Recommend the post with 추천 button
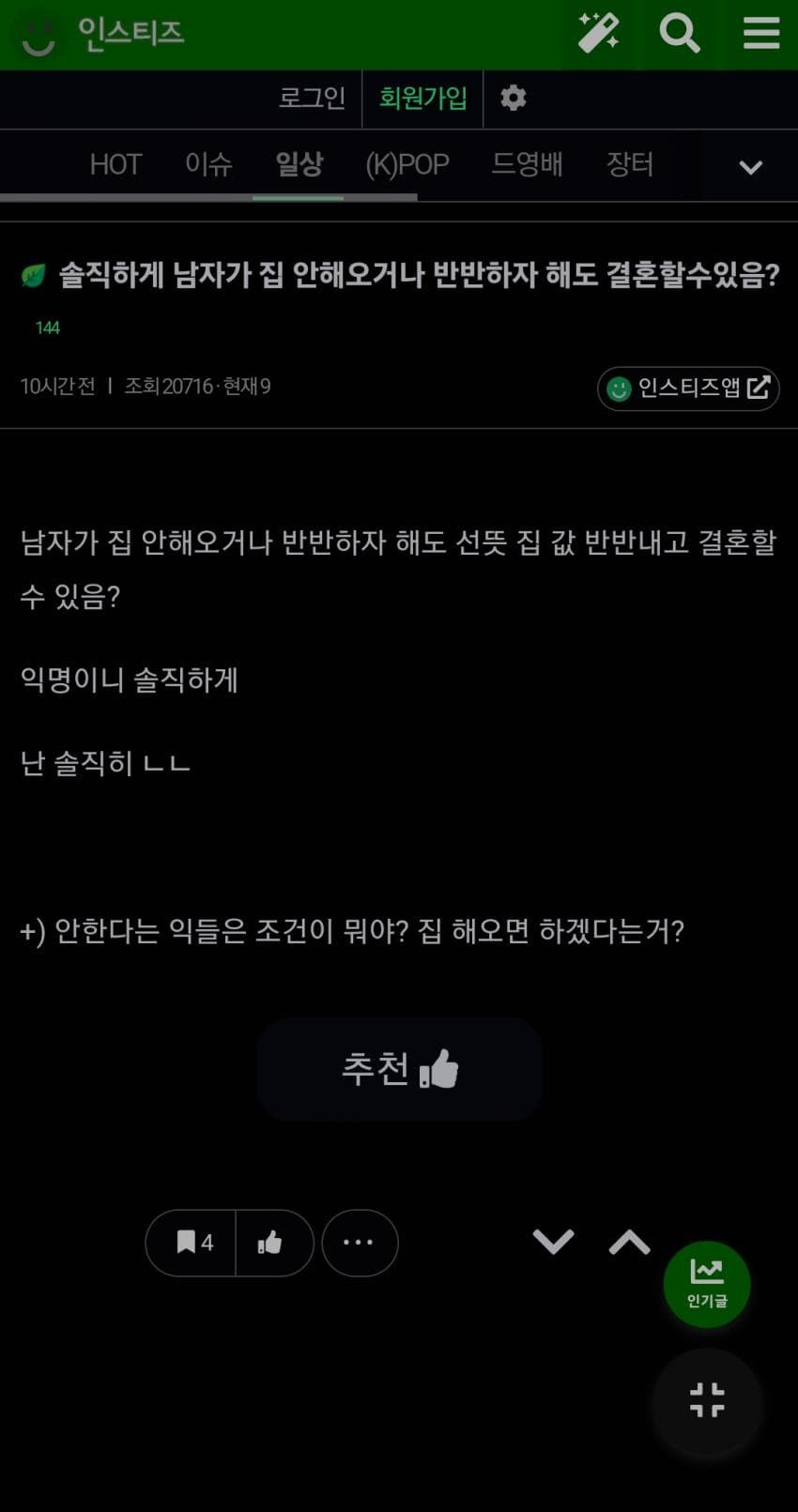798x1512 pixels. (399, 1068)
